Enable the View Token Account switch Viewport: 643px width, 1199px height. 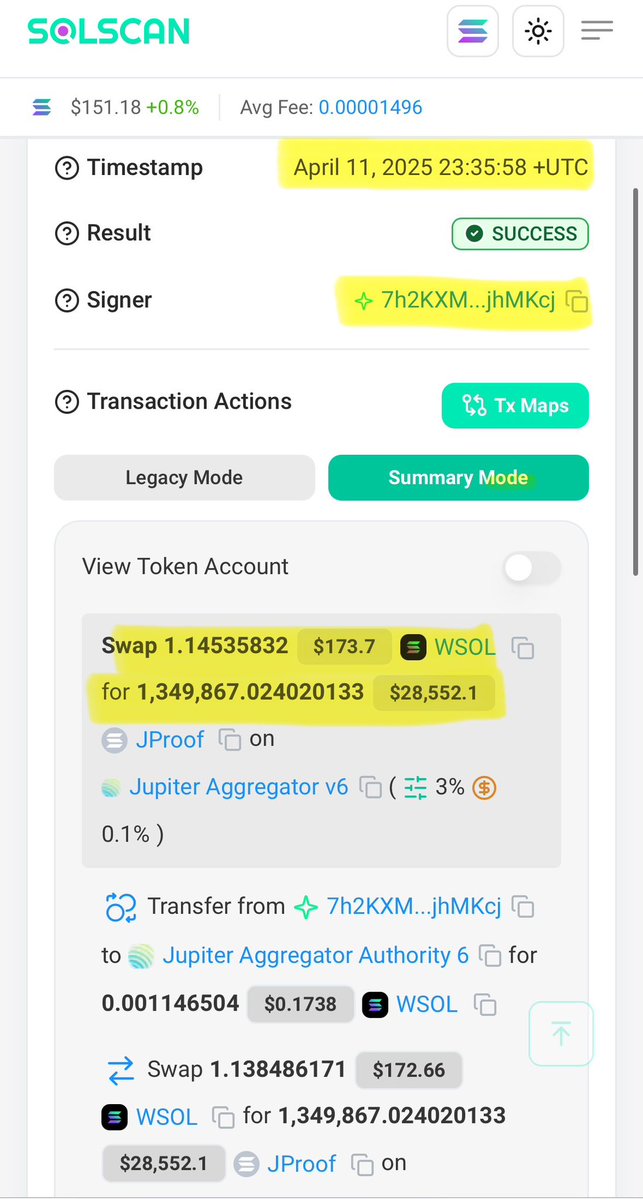pyautogui.click(x=531, y=568)
